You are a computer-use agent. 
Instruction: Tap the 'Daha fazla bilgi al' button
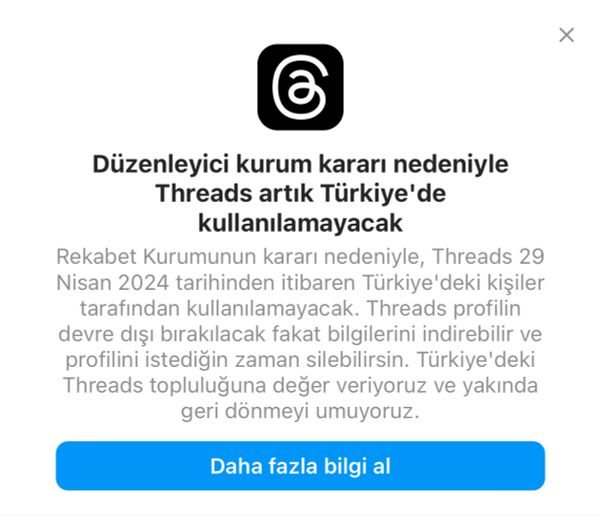[300, 466]
